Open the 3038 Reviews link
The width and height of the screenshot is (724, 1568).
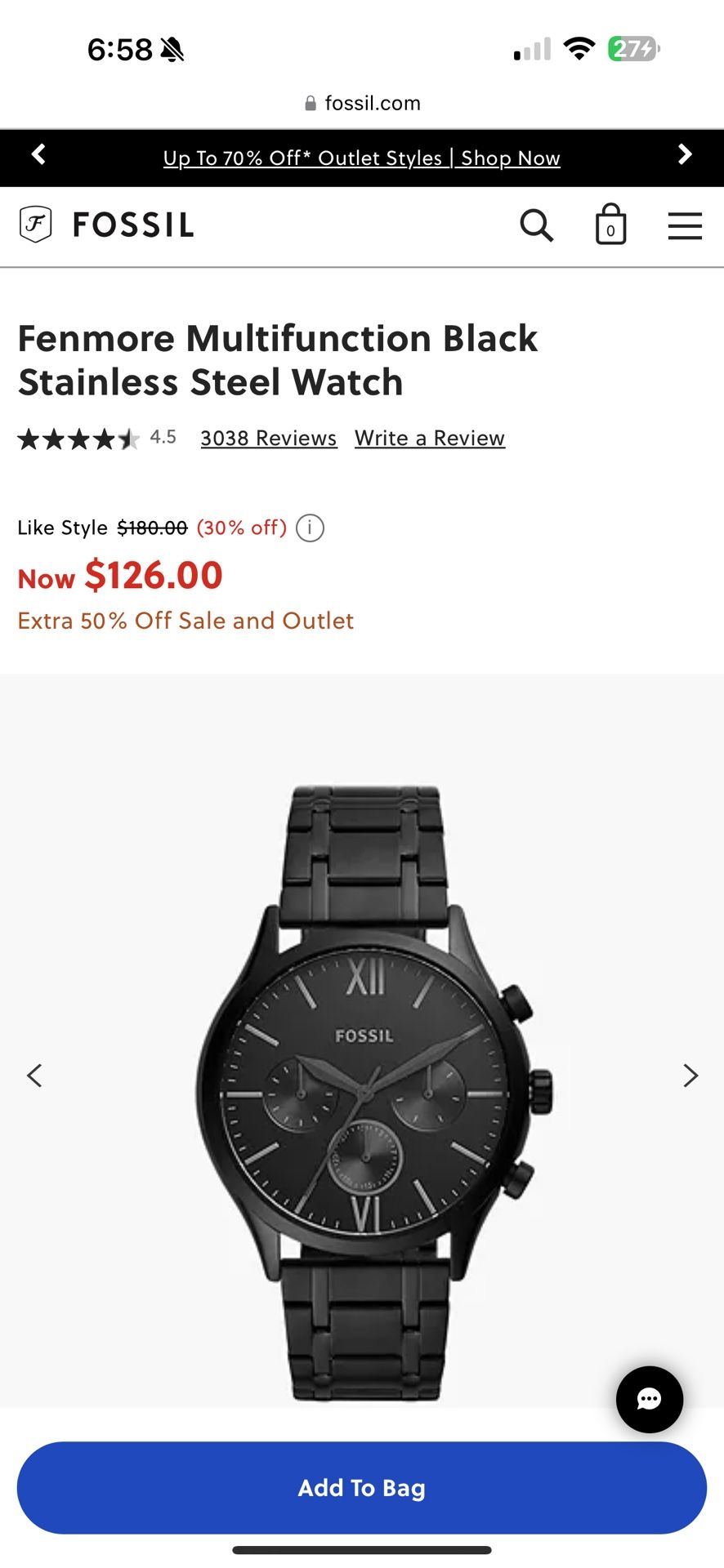(x=268, y=438)
